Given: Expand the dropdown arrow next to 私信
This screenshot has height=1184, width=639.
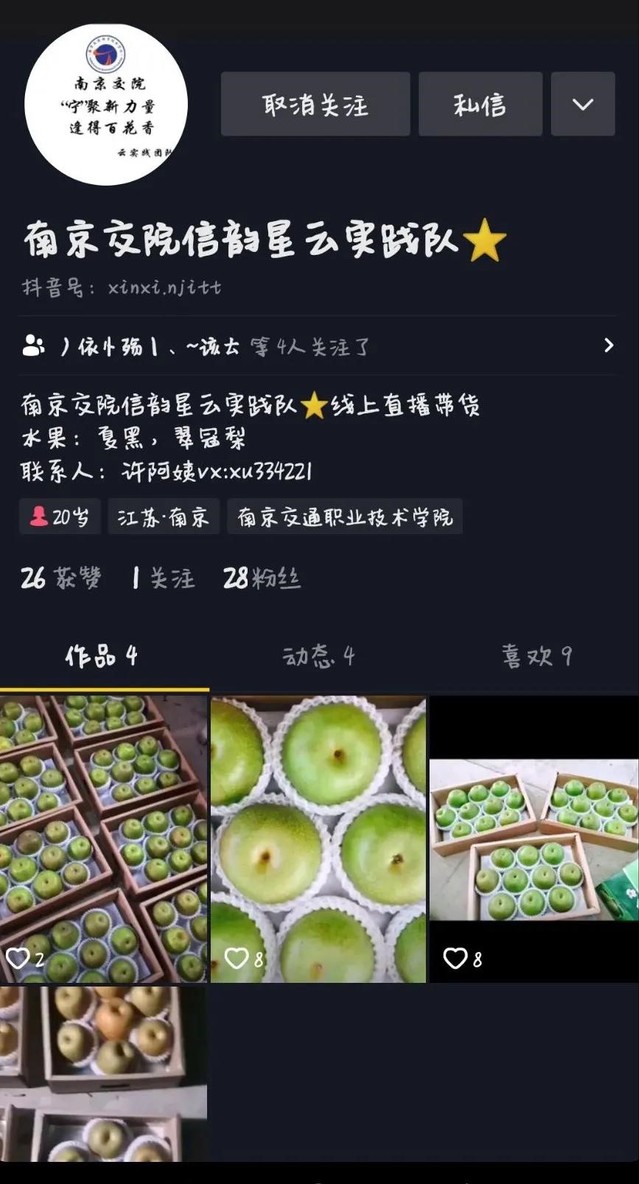Looking at the screenshot, I should click(582, 104).
